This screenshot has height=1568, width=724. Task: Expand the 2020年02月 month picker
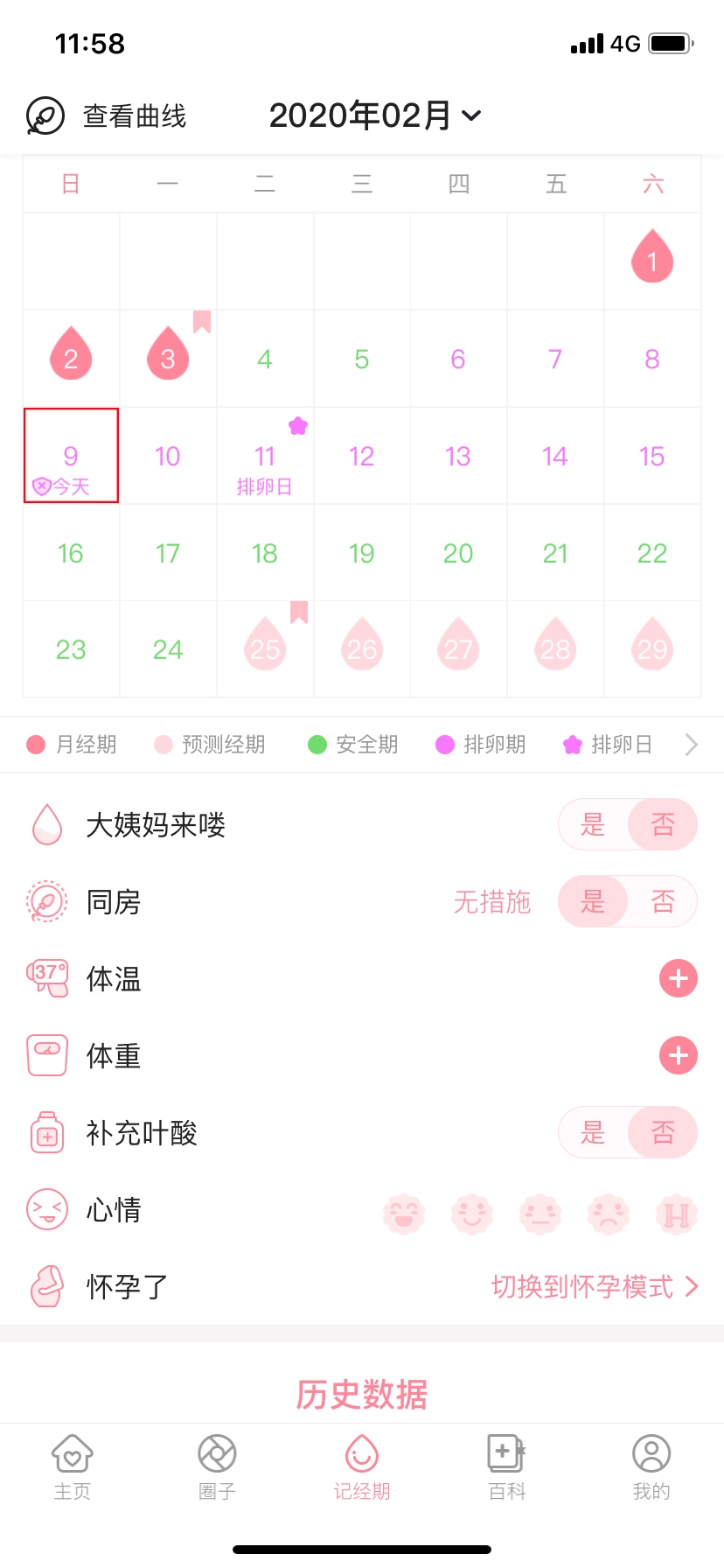tap(375, 115)
